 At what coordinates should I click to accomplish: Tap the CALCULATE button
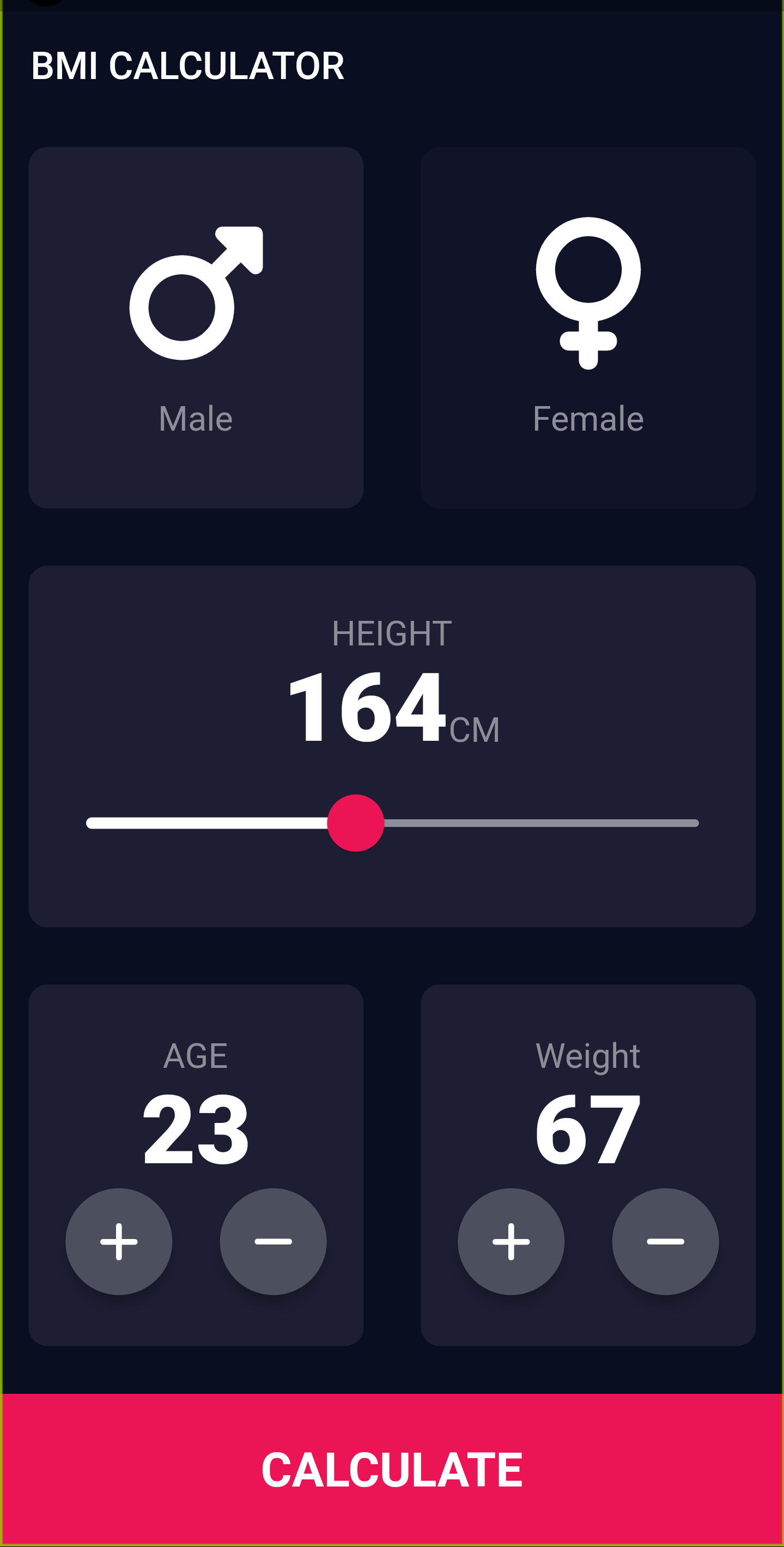click(x=392, y=1469)
